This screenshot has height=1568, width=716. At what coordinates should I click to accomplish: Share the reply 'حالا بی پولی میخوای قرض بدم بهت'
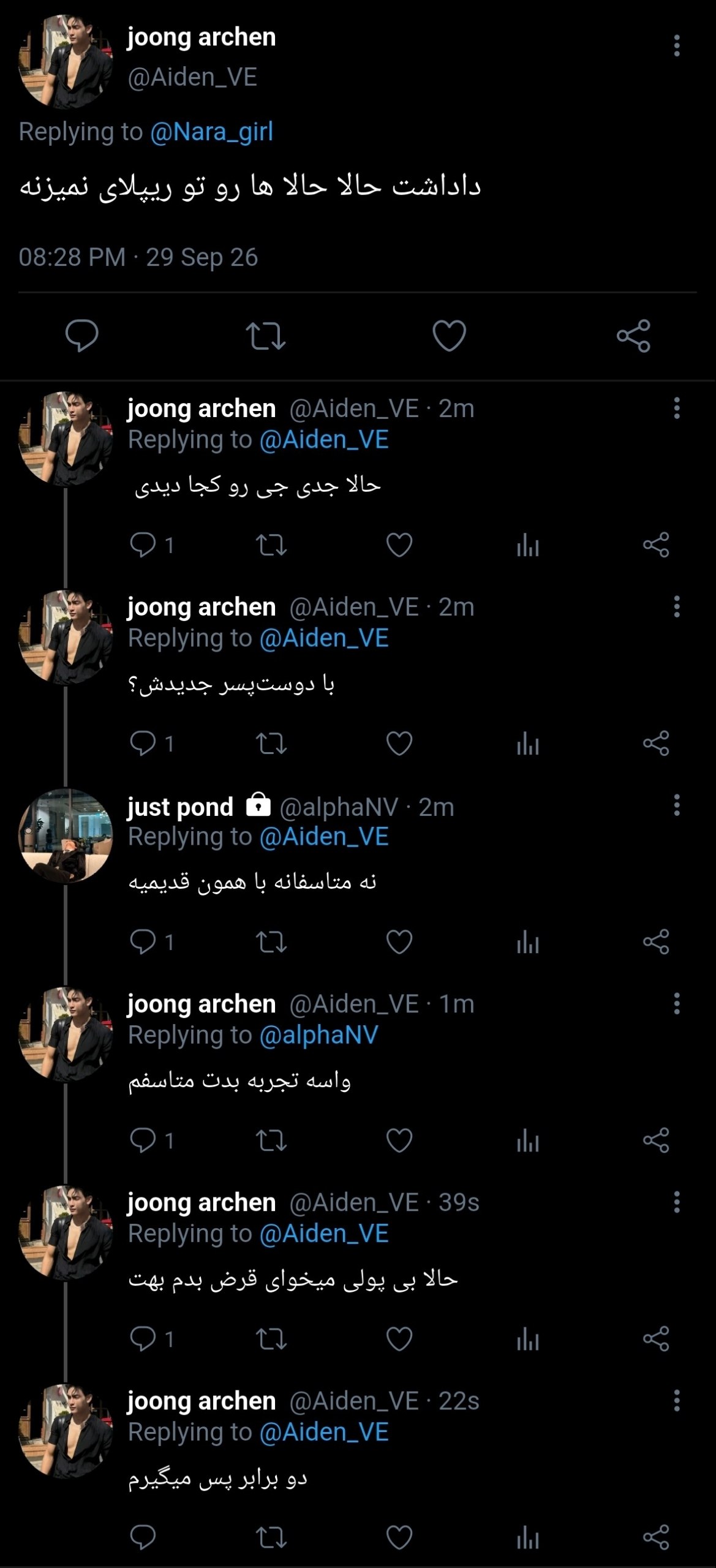(656, 1339)
